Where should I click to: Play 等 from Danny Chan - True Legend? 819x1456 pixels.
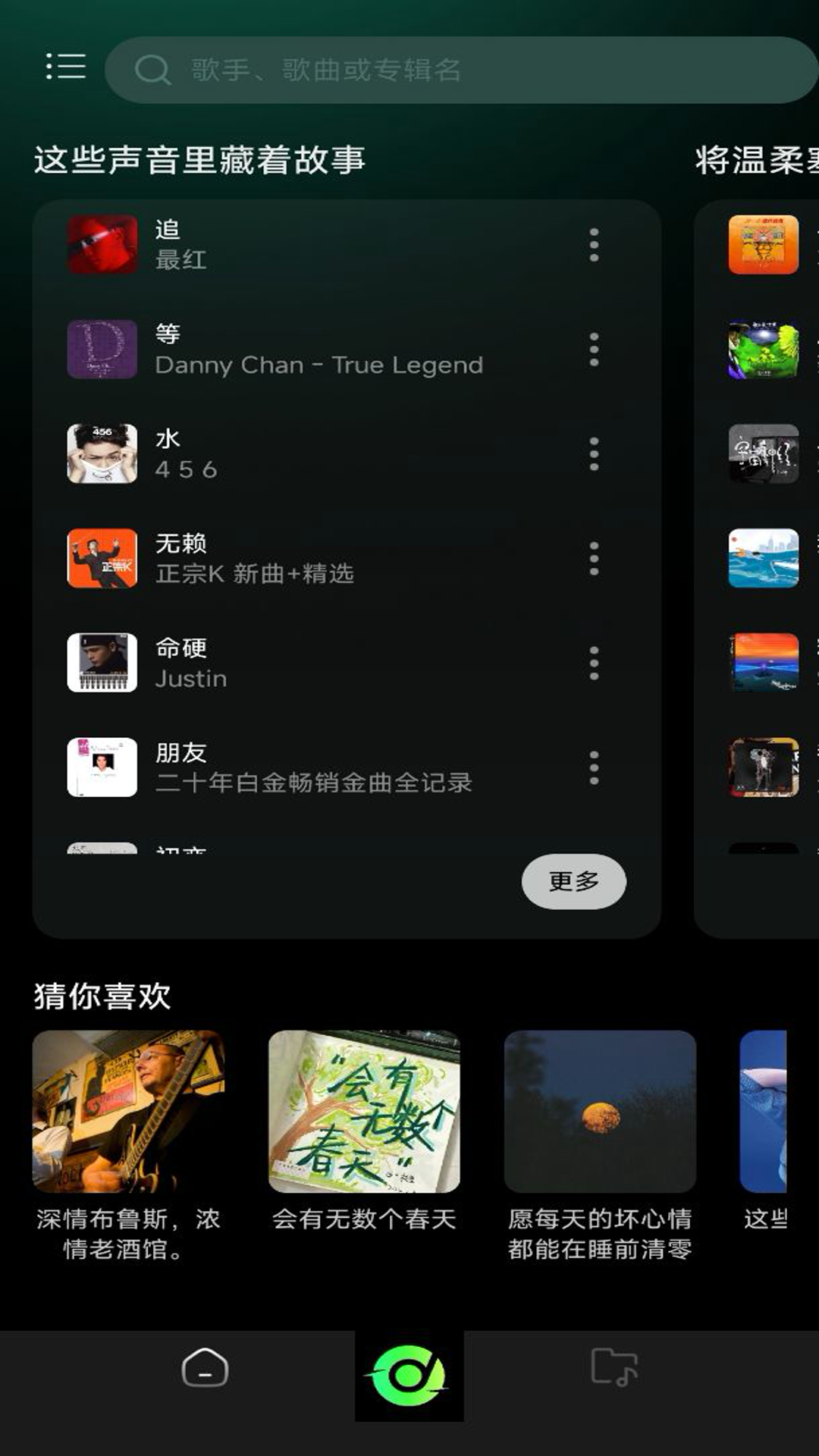pos(318,349)
